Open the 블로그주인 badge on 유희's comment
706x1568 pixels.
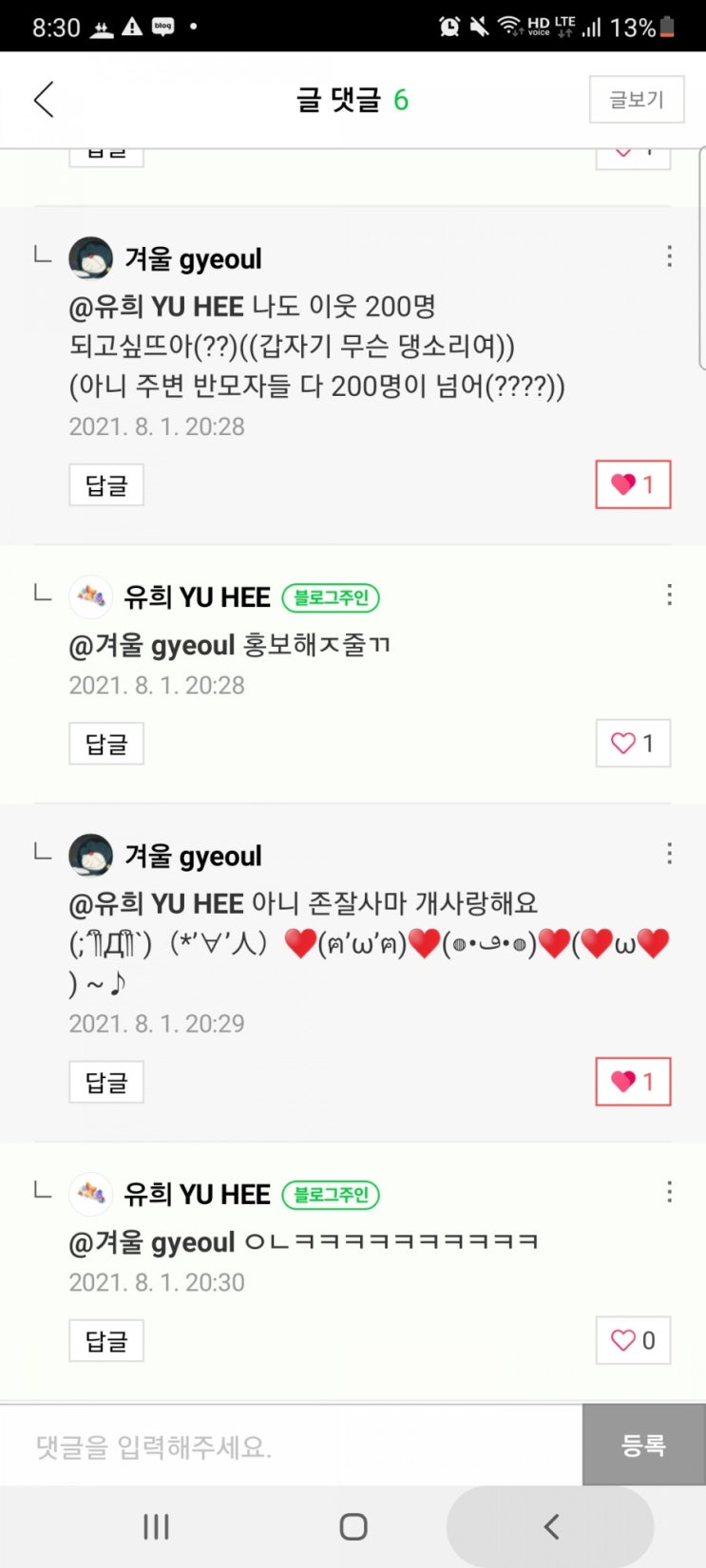click(x=332, y=597)
